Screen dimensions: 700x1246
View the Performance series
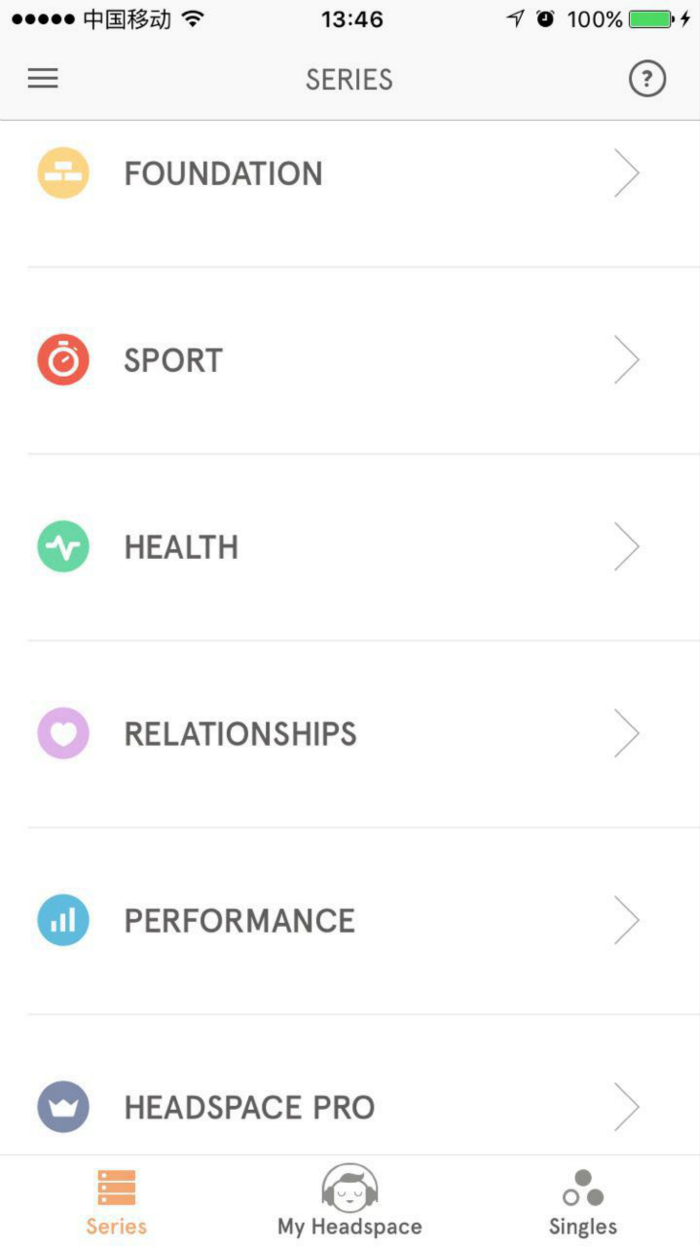tap(239, 921)
